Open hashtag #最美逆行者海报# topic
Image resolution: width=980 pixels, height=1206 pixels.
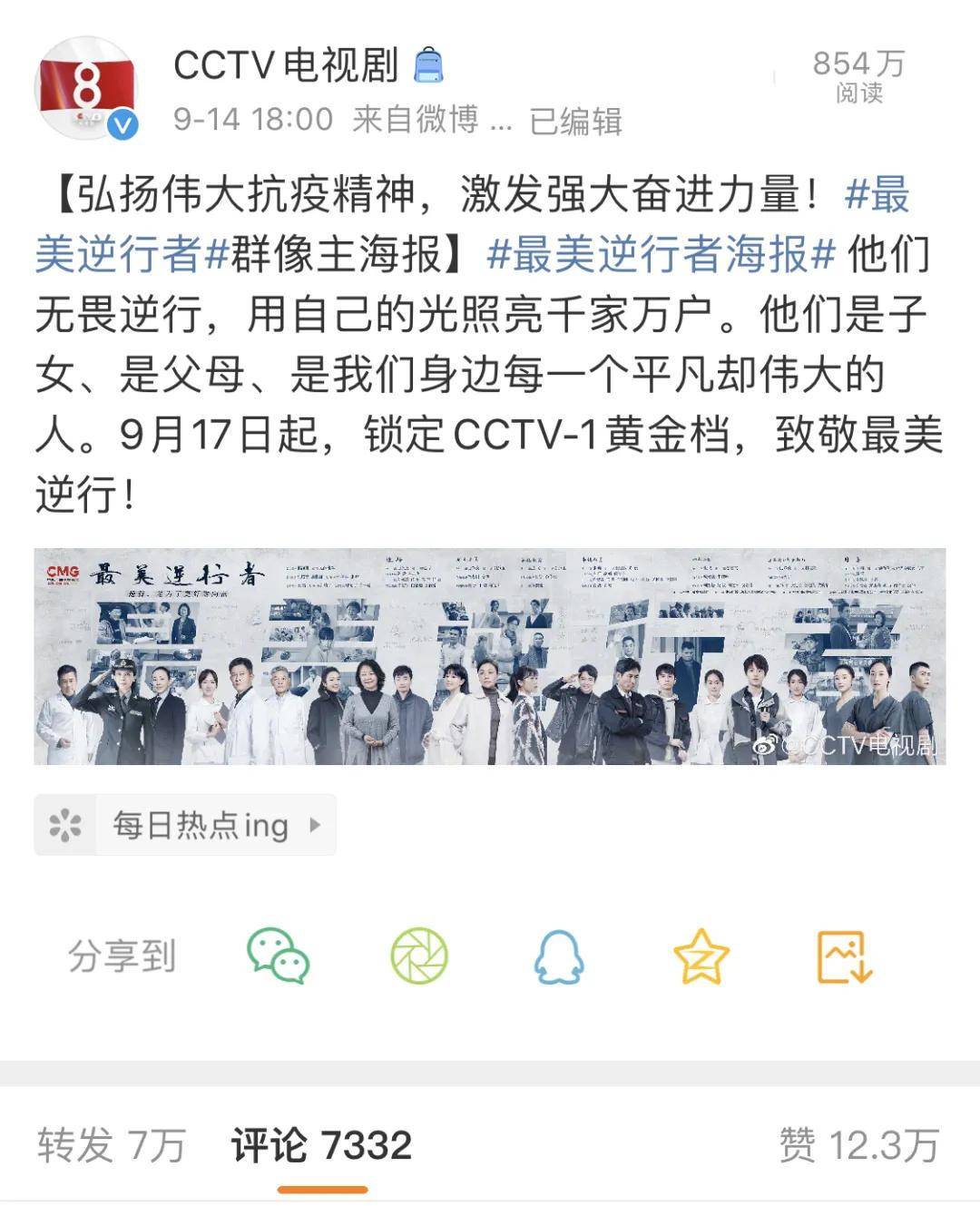[x=661, y=255]
